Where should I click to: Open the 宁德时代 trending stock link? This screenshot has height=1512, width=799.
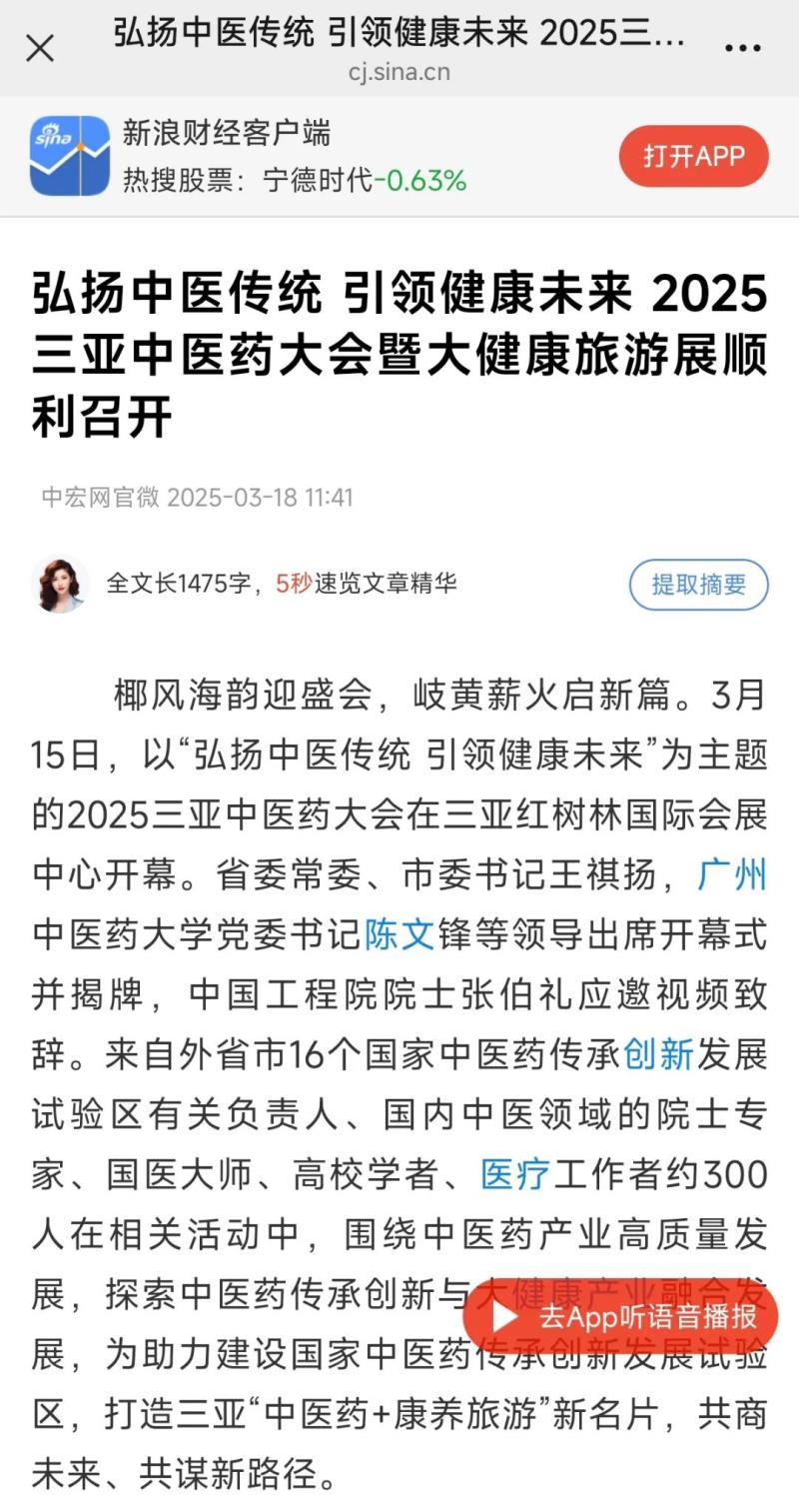coord(318,181)
